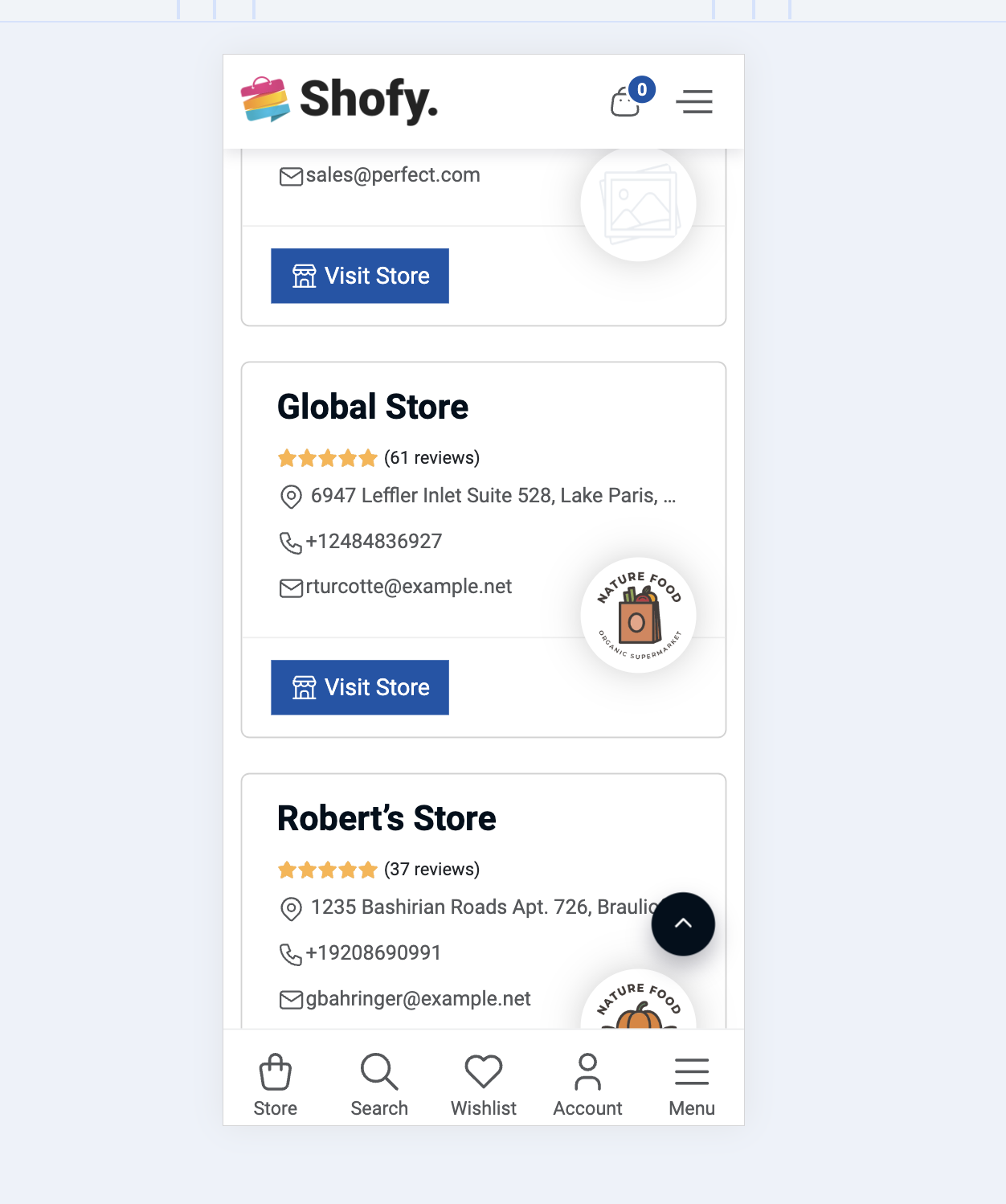Tap the scroll back to top button
The height and width of the screenshot is (1204, 1006).
[683, 923]
